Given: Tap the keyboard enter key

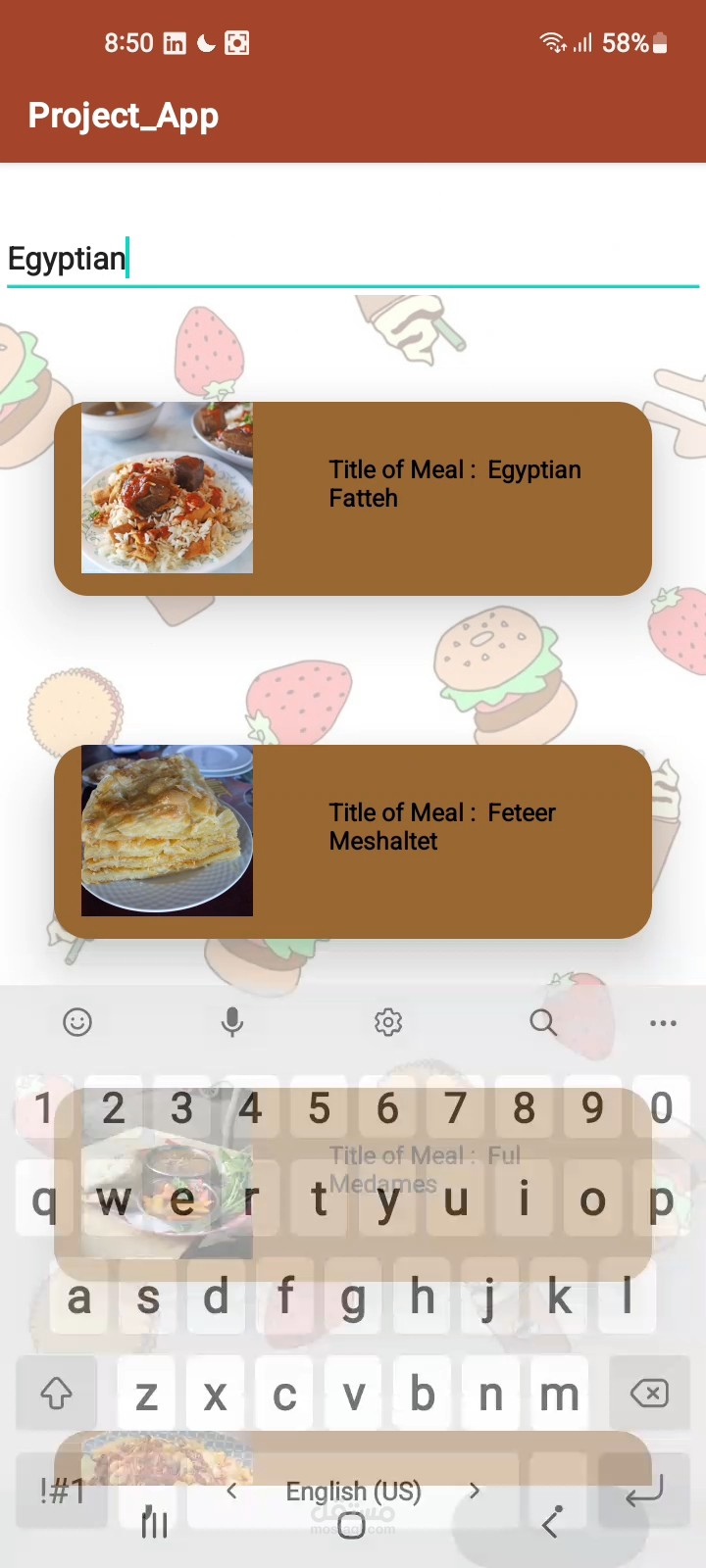Looking at the screenshot, I should point(644,1492).
